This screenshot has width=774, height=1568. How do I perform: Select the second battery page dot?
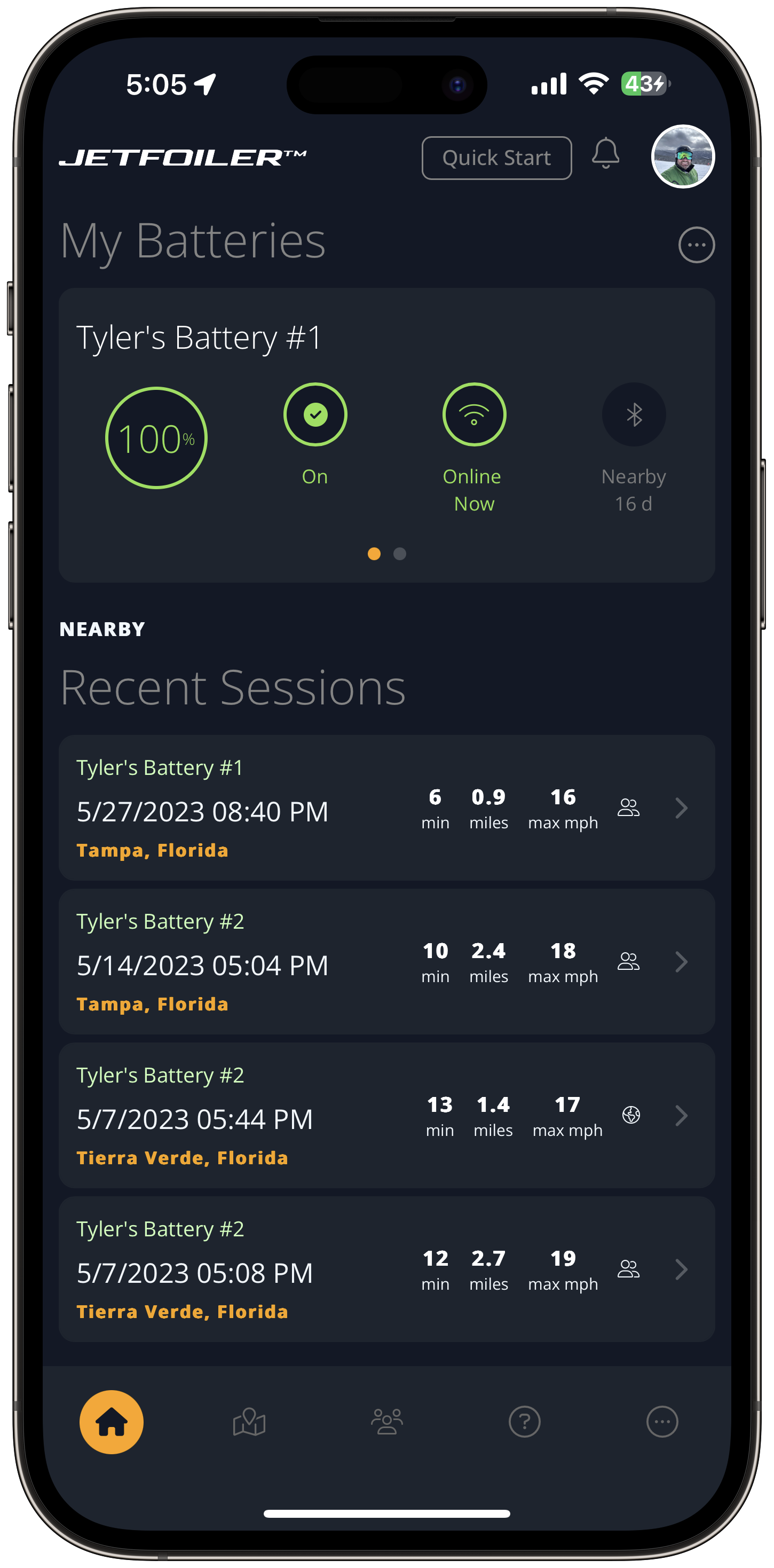point(400,553)
